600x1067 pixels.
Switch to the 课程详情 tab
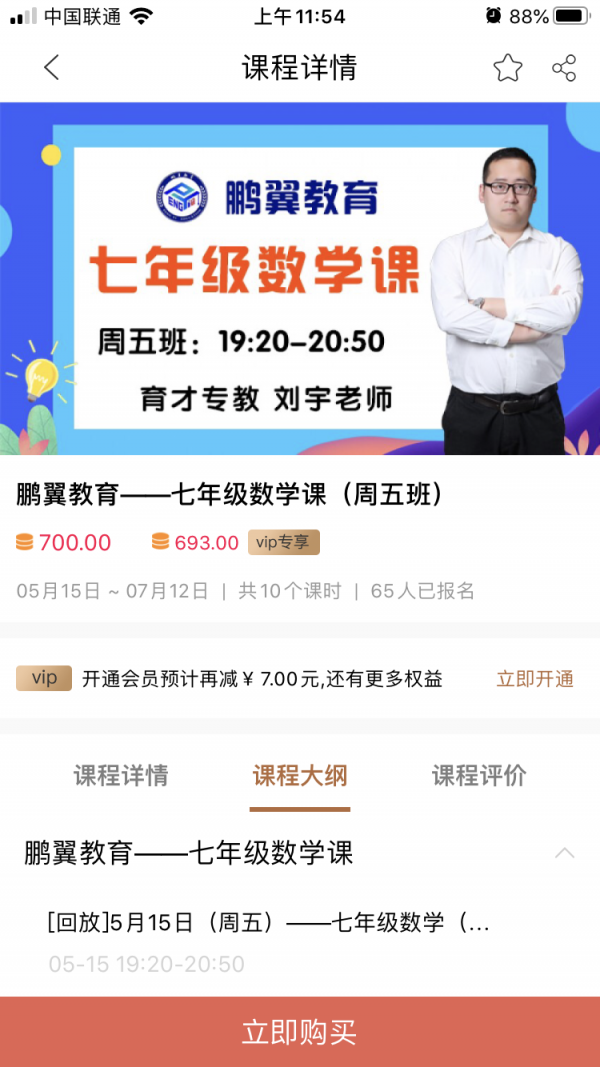coord(121,775)
